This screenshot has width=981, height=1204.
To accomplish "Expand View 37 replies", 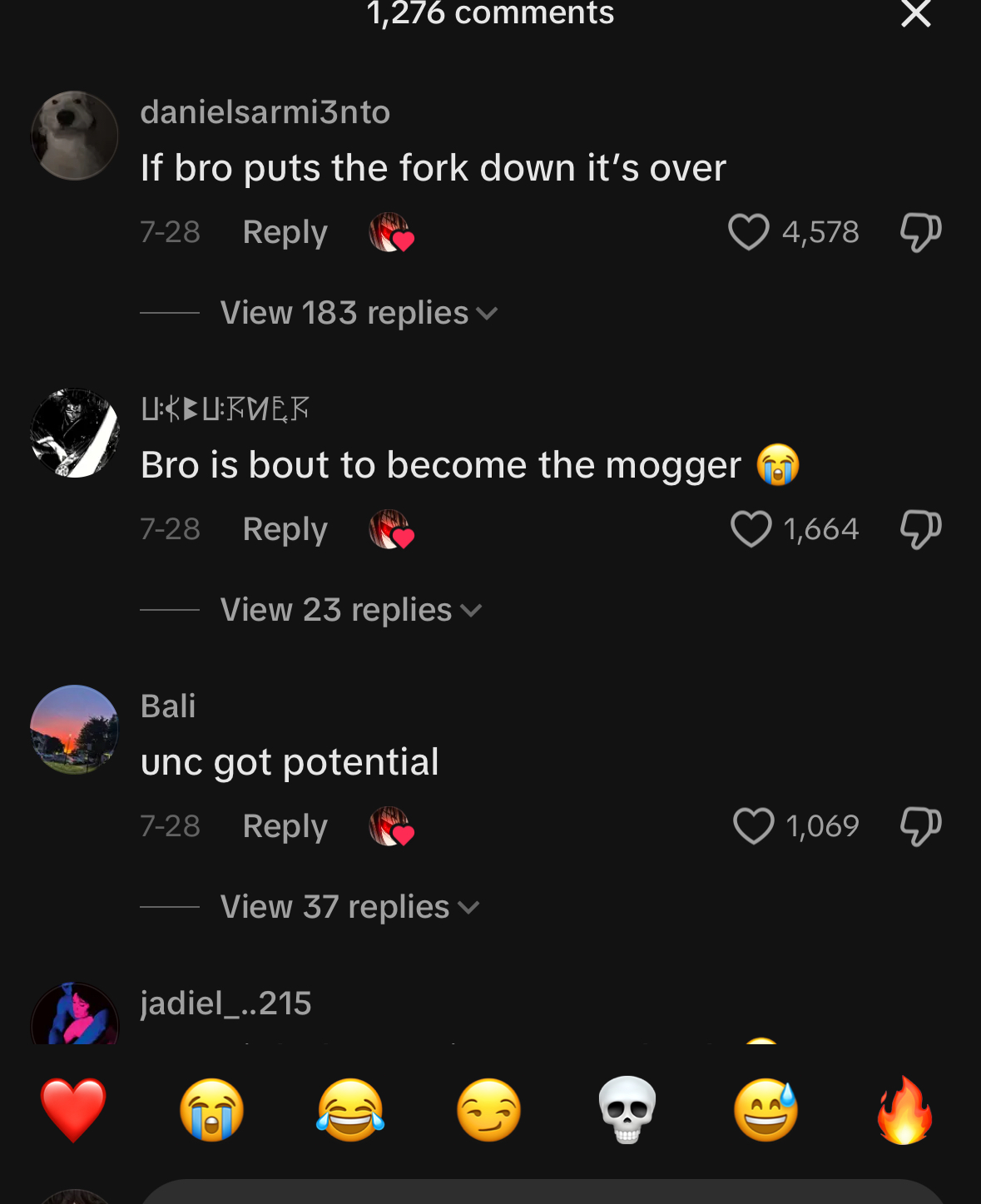I will 348,907.
